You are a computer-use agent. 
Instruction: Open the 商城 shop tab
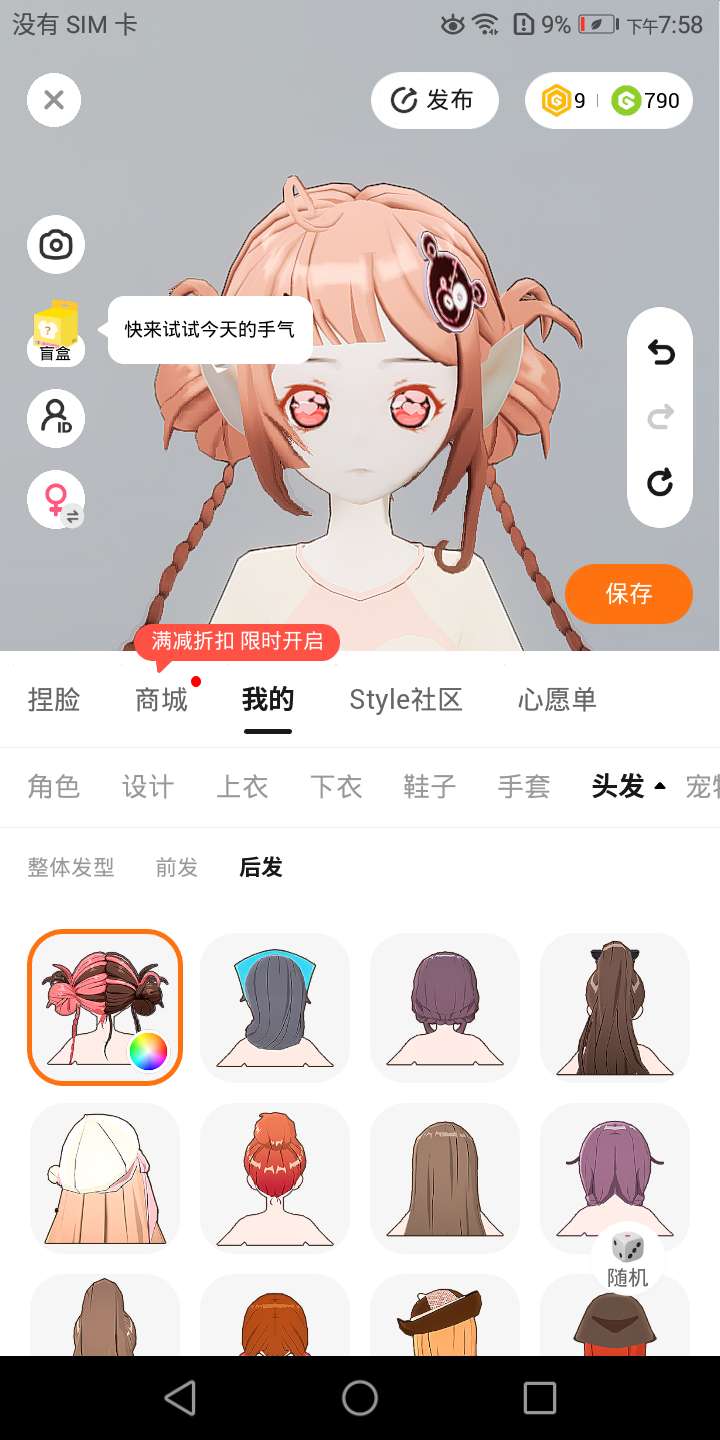pyautogui.click(x=162, y=700)
